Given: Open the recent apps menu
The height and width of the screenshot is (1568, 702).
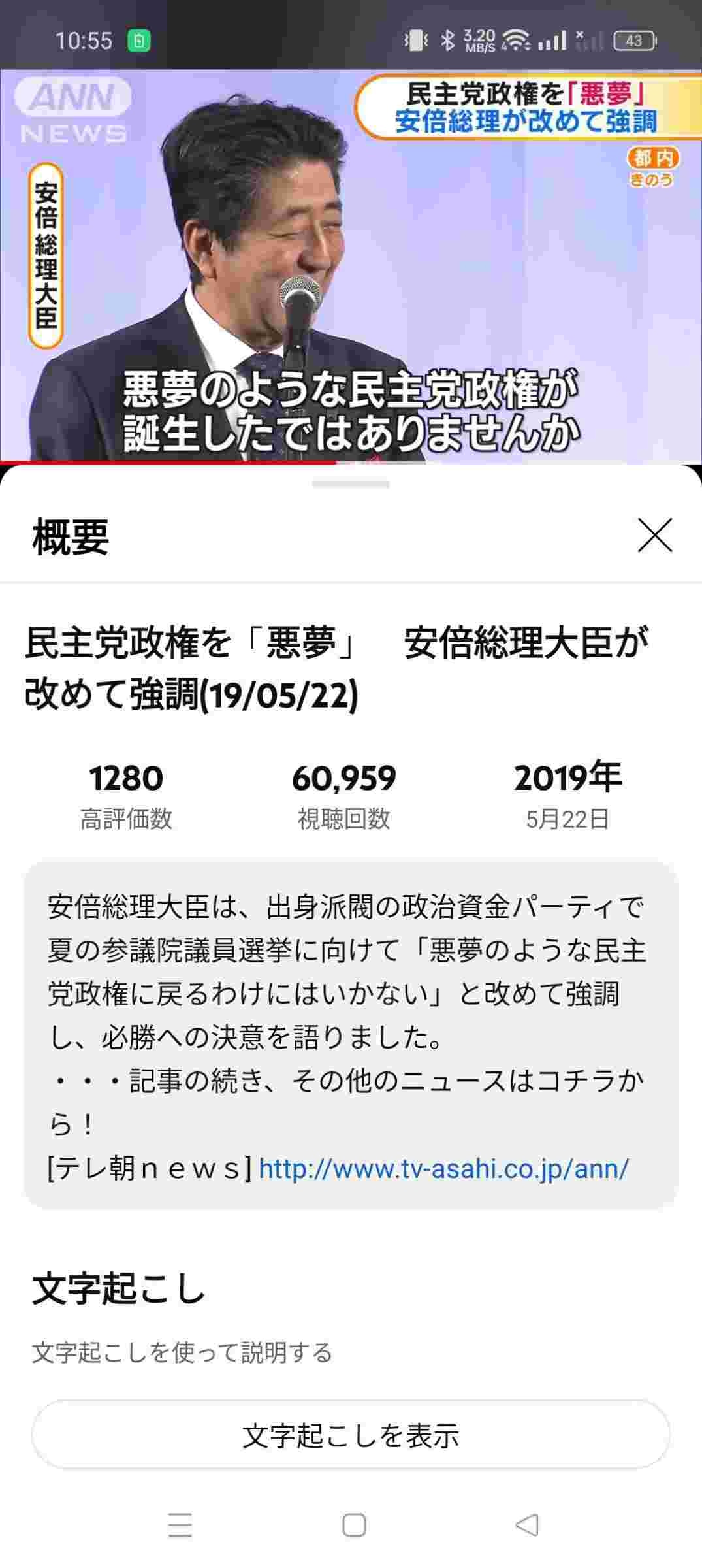Looking at the screenshot, I should (180, 1525).
